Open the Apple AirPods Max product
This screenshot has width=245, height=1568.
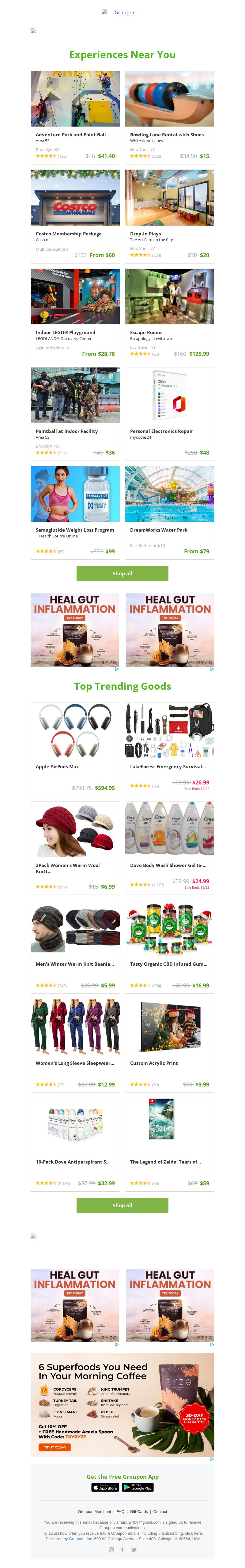click(75, 748)
